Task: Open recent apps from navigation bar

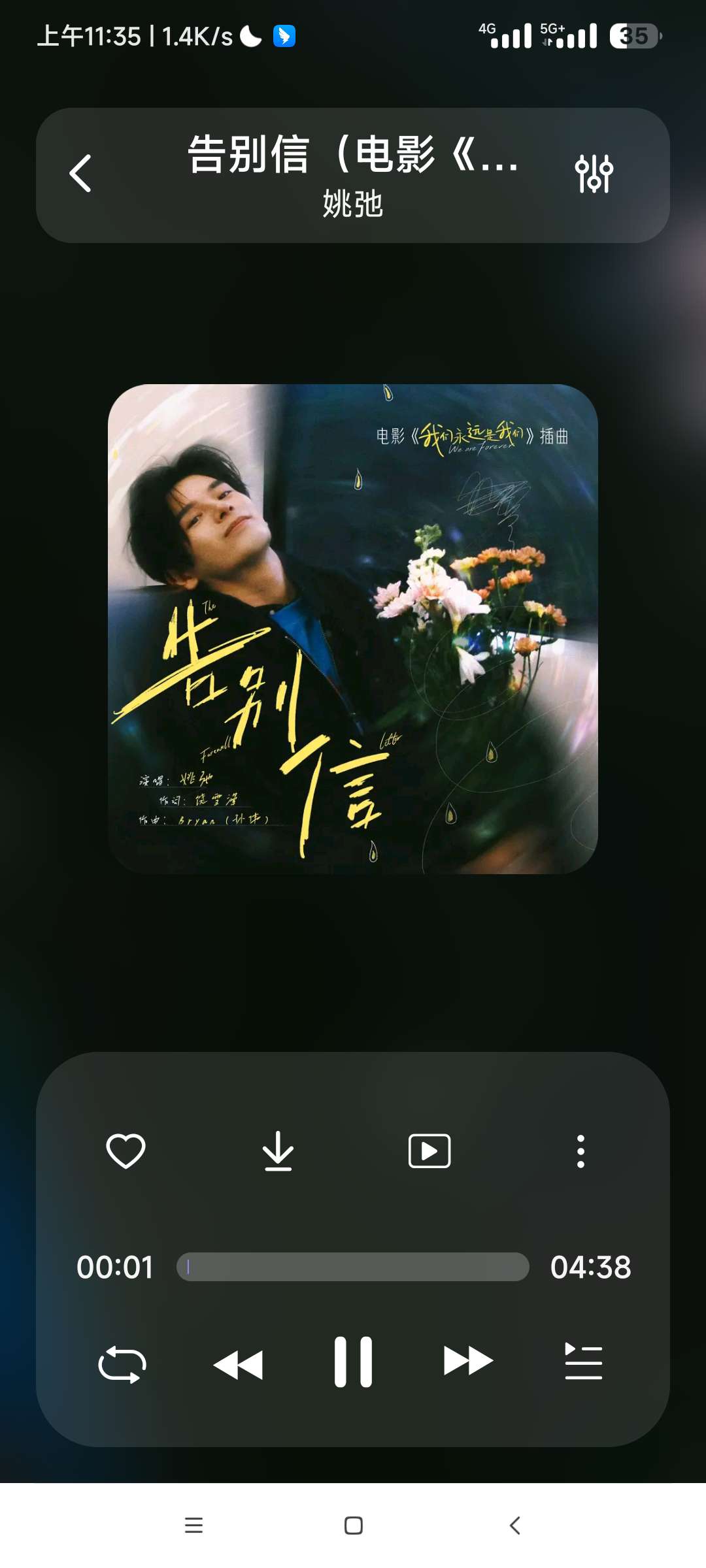Action: click(x=193, y=1526)
